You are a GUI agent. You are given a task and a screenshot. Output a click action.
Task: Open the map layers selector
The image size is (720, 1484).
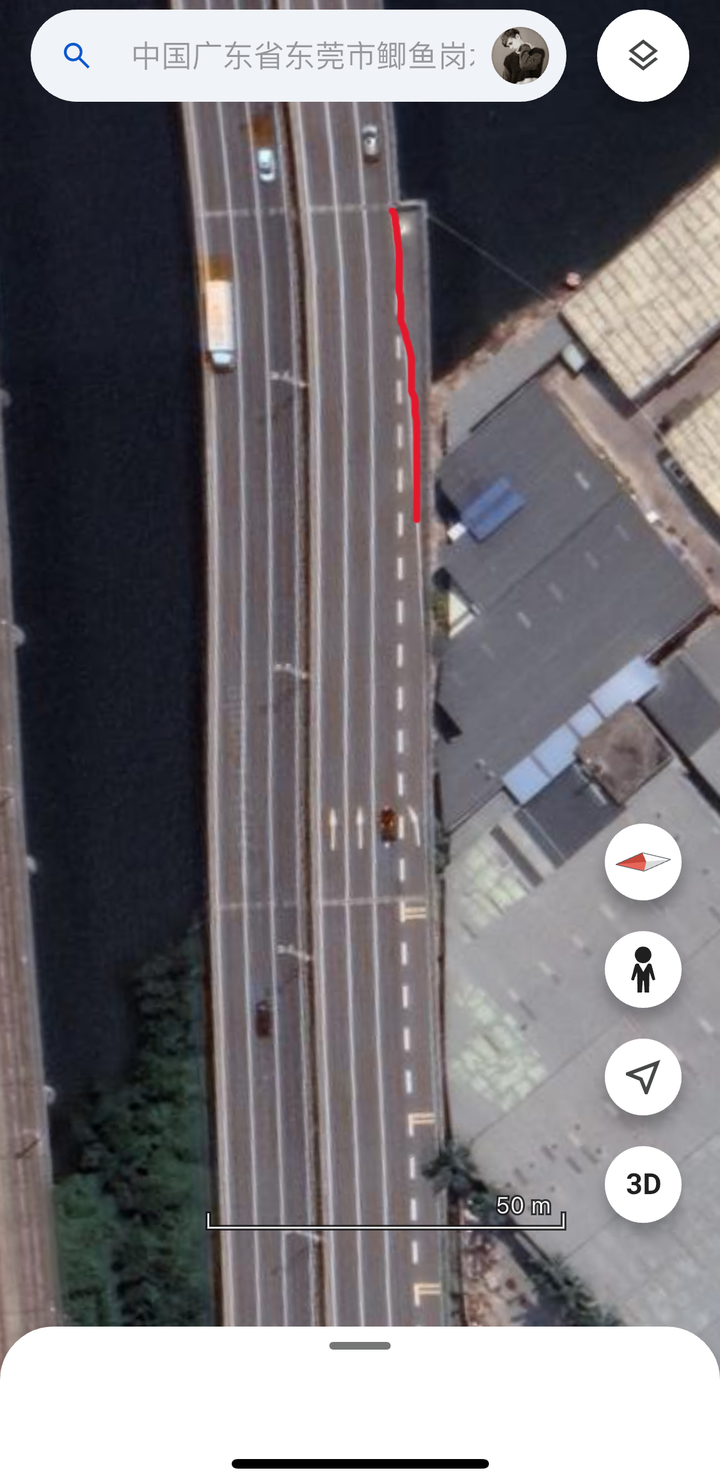[643, 56]
